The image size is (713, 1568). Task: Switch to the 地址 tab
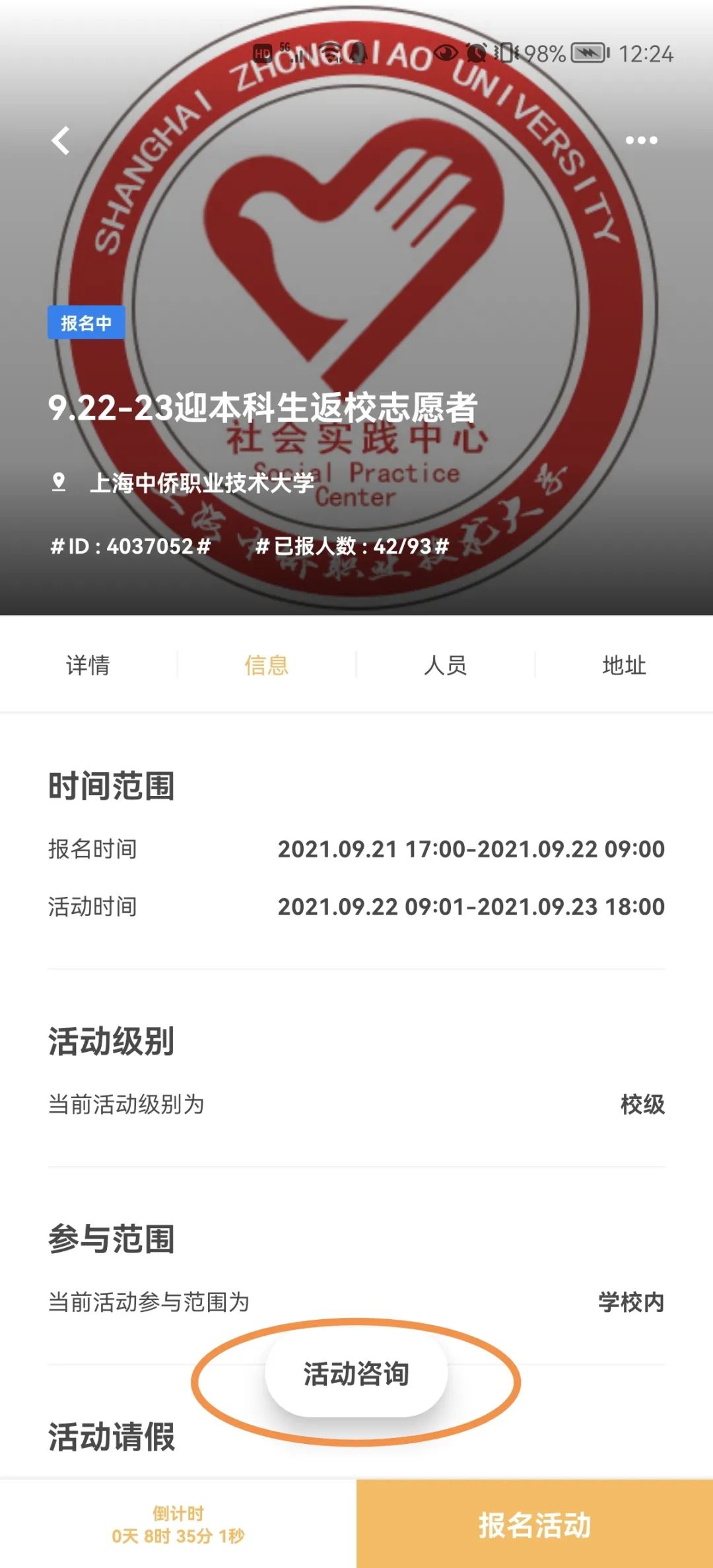click(623, 665)
